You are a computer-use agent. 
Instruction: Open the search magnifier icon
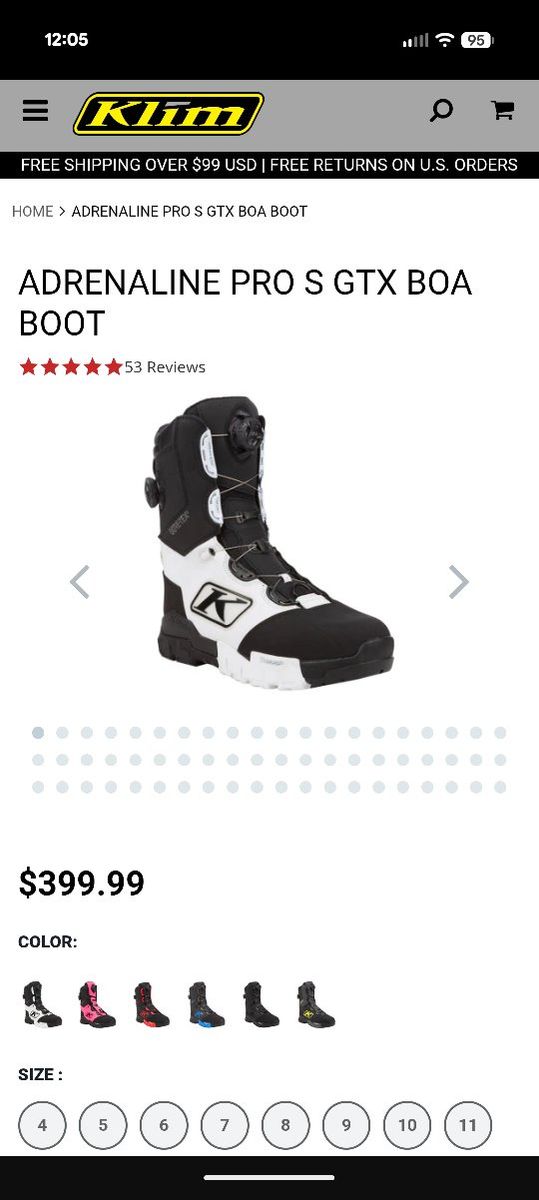441,111
